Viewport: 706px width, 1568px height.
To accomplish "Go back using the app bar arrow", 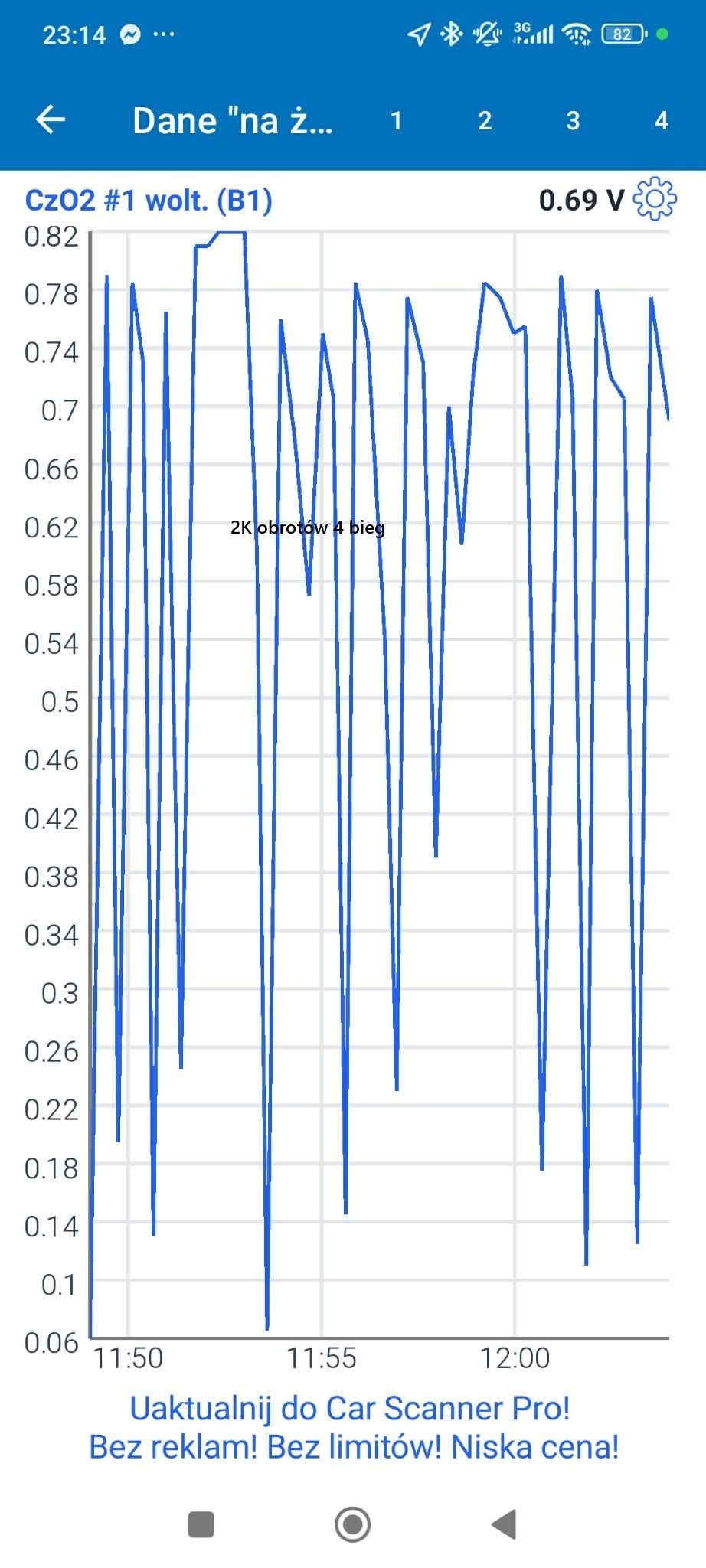I will [51, 120].
